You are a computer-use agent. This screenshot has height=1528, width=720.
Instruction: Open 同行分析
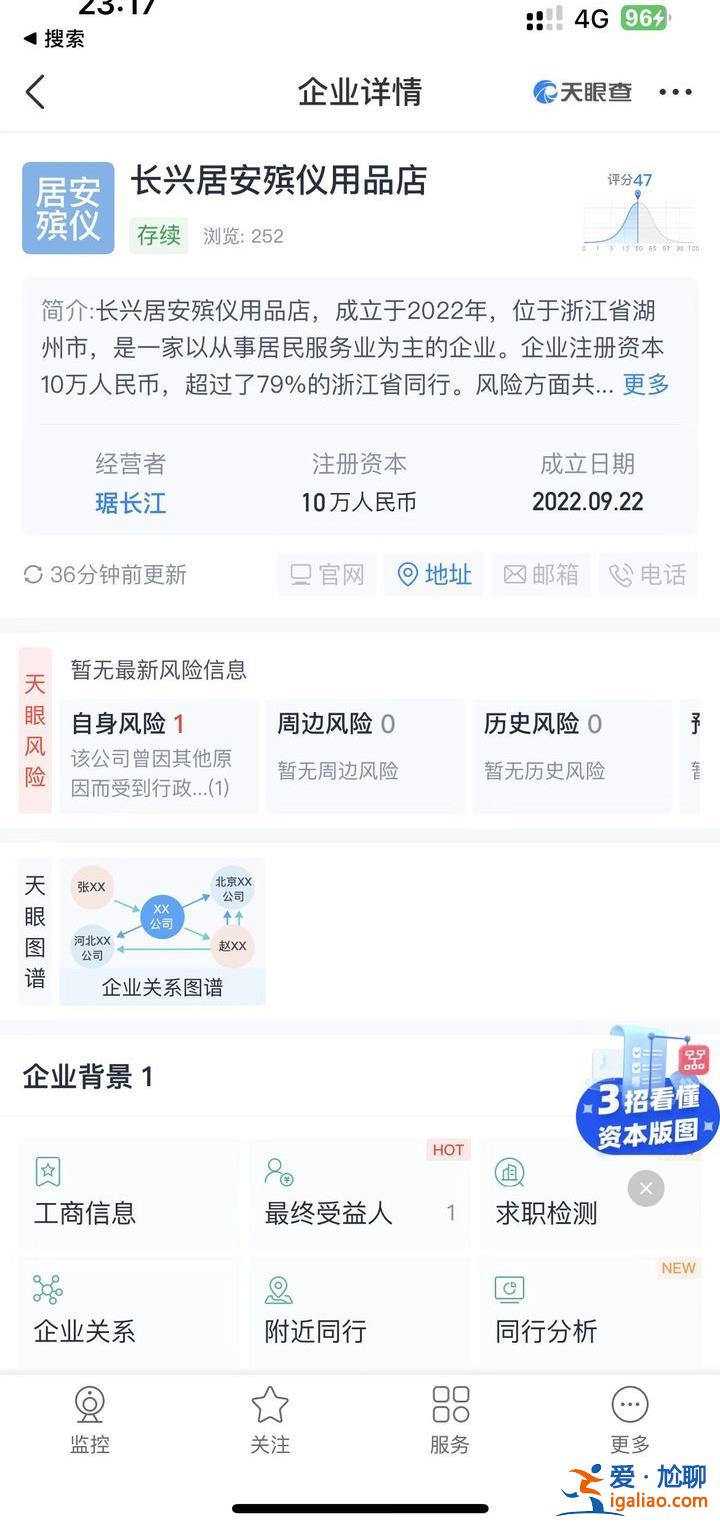pos(591,1312)
